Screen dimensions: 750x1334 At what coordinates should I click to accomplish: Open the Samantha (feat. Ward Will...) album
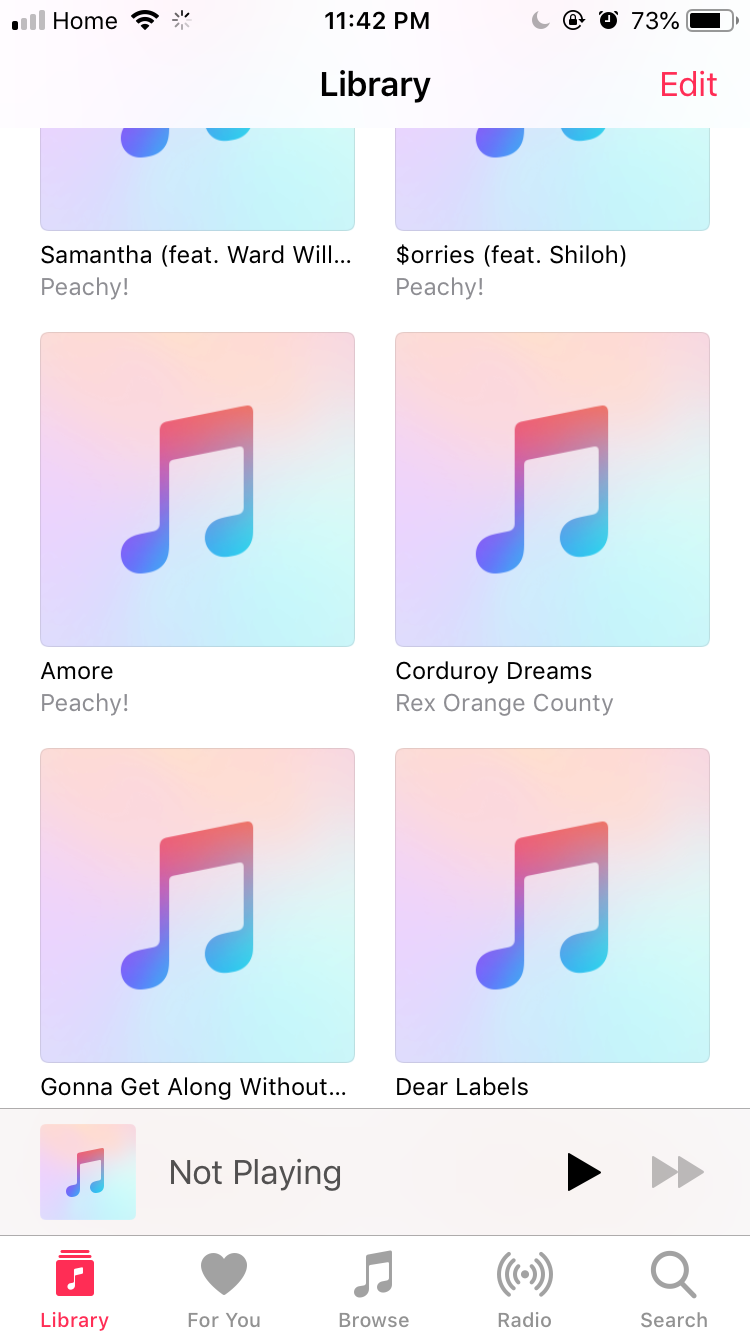click(197, 180)
